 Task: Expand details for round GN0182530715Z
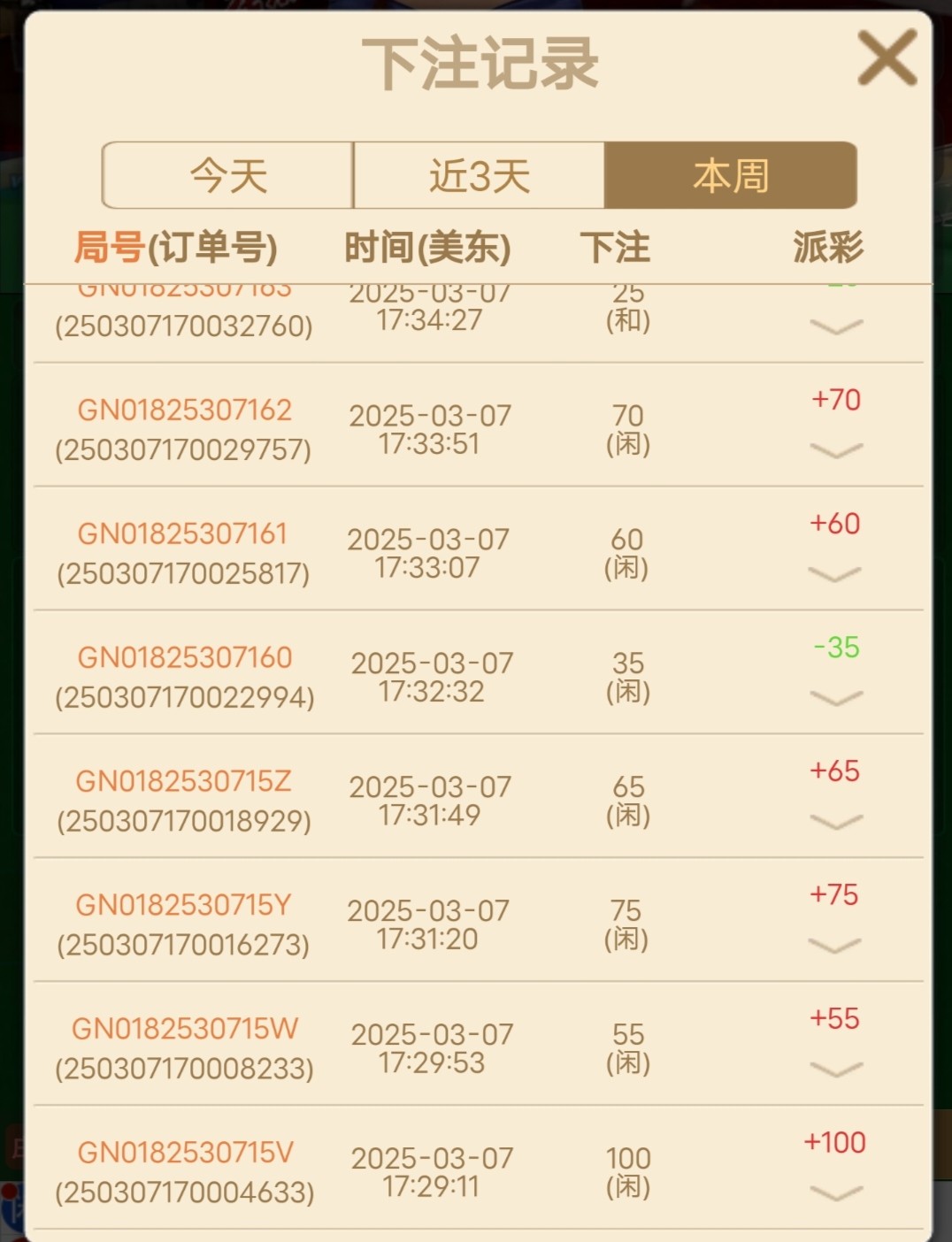pos(836,823)
